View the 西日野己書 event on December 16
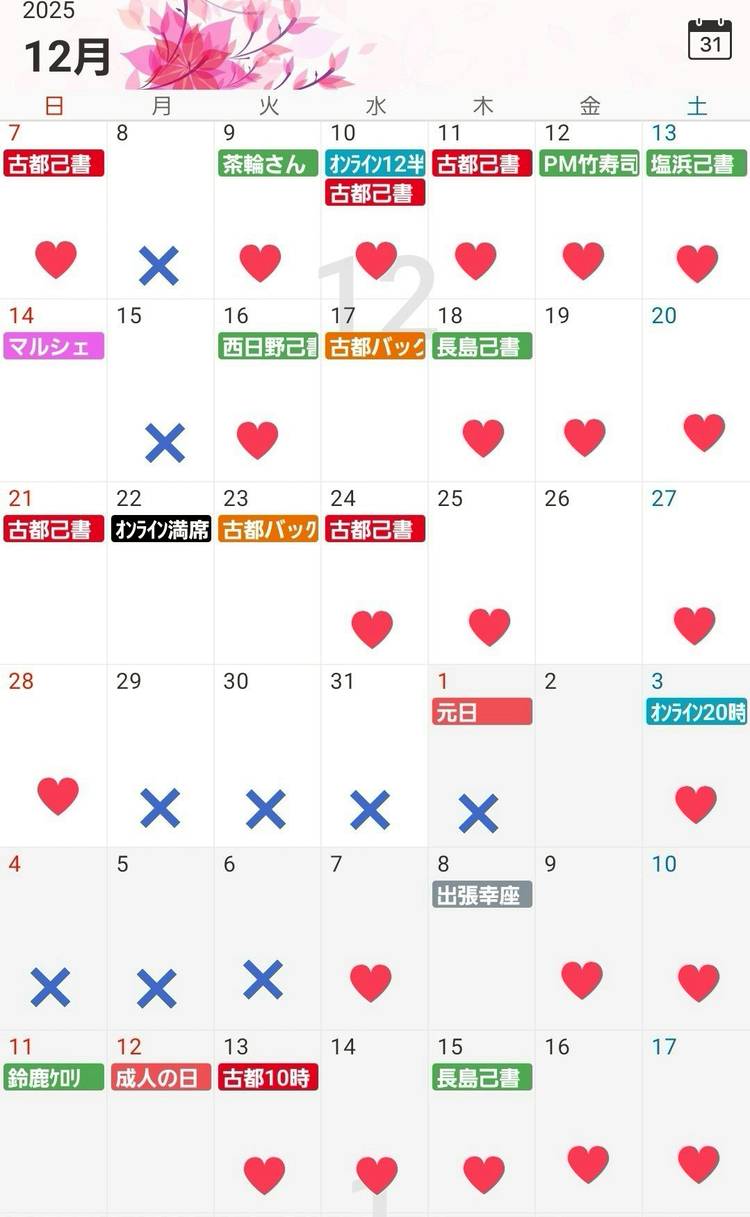Screen dimensions: 750x1217 click(x=268, y=346)
